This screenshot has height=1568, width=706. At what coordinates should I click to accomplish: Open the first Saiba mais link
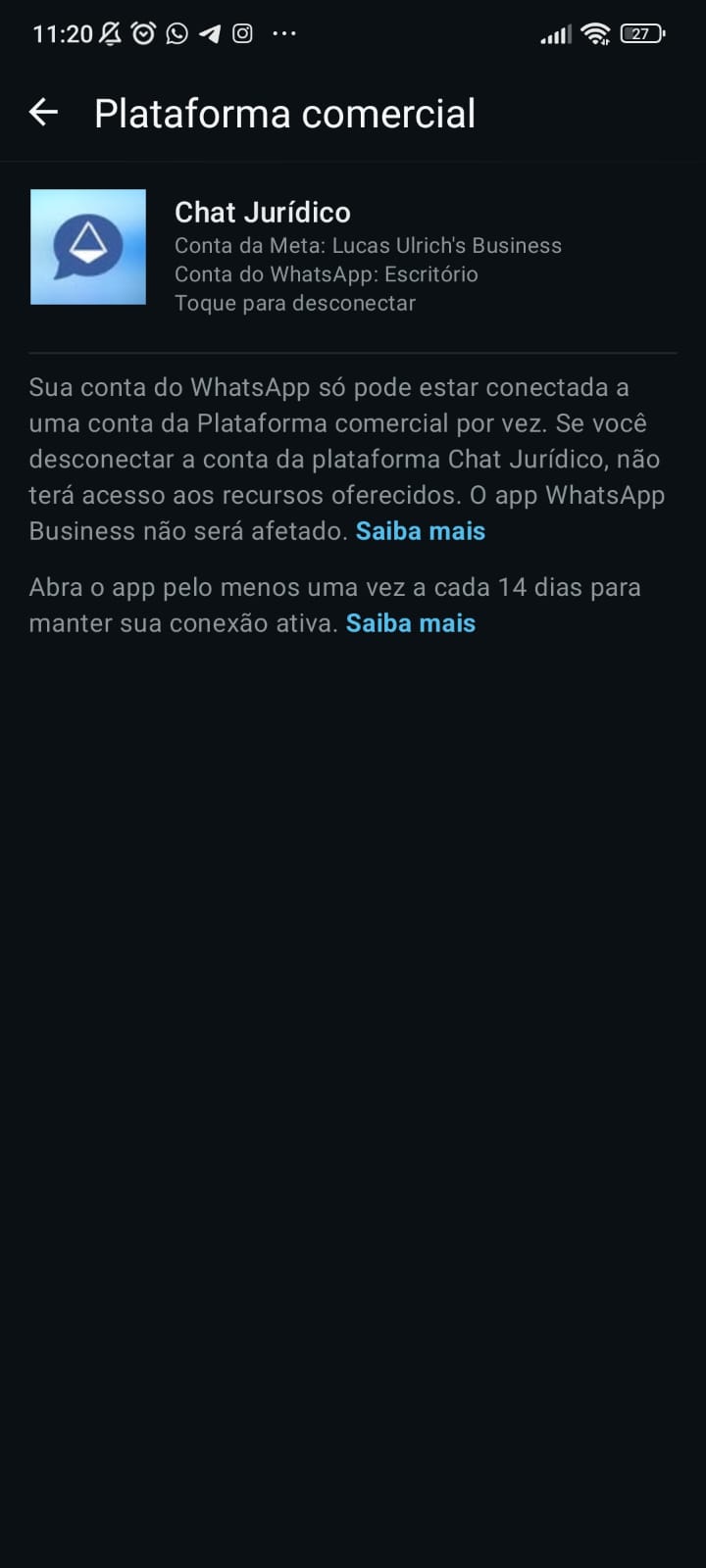pyautogui.click(x=420, y=530)
